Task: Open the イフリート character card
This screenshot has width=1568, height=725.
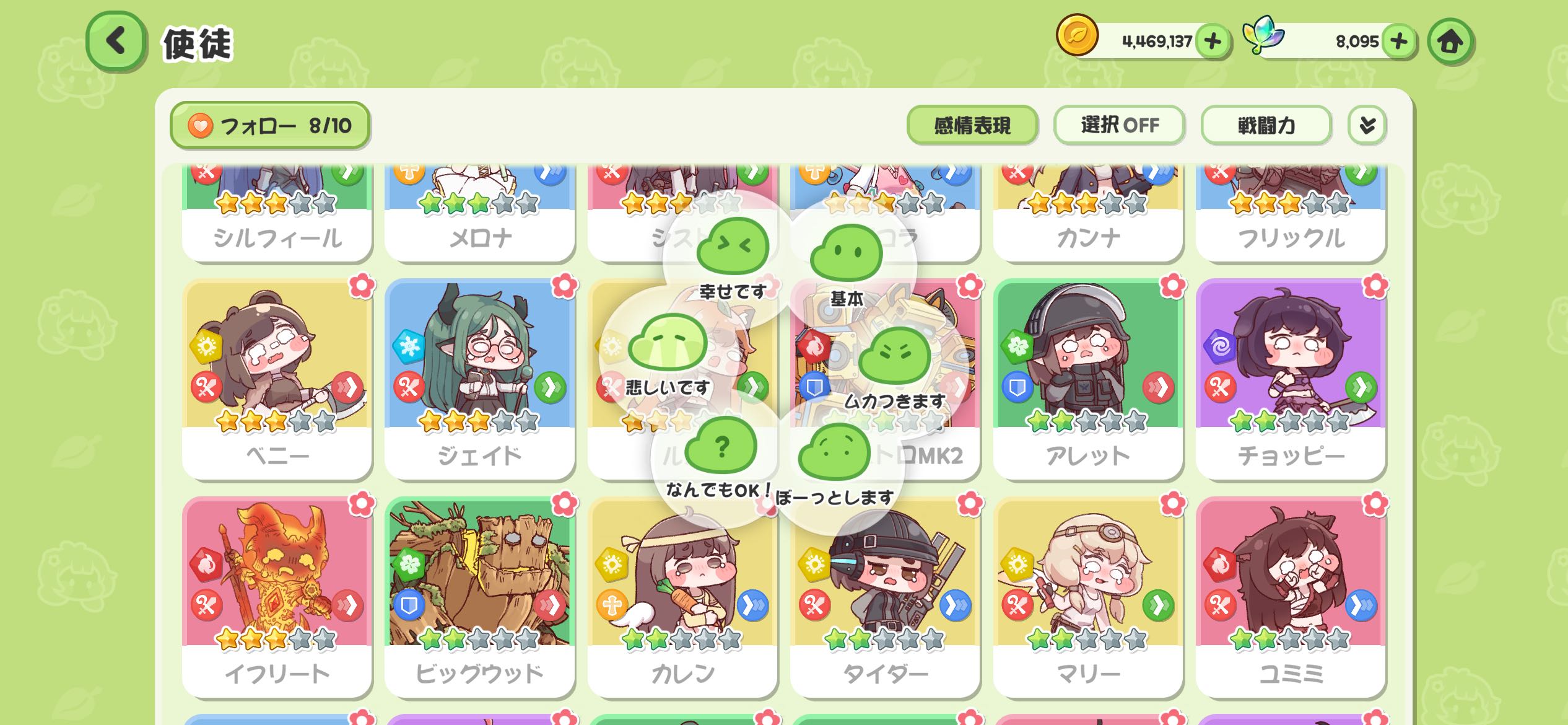Action: [277, 596]
